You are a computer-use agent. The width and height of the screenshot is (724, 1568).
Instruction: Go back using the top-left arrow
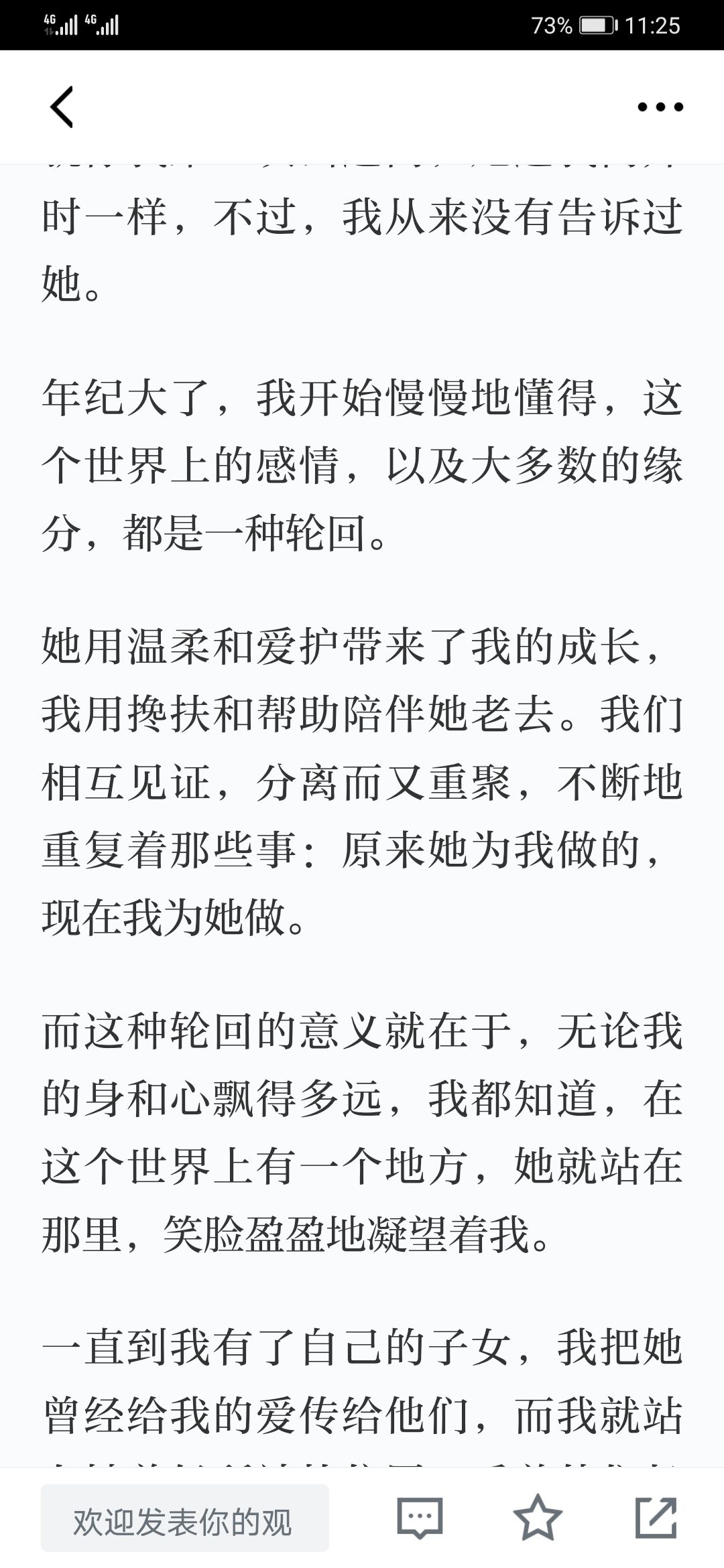[61, 107]
